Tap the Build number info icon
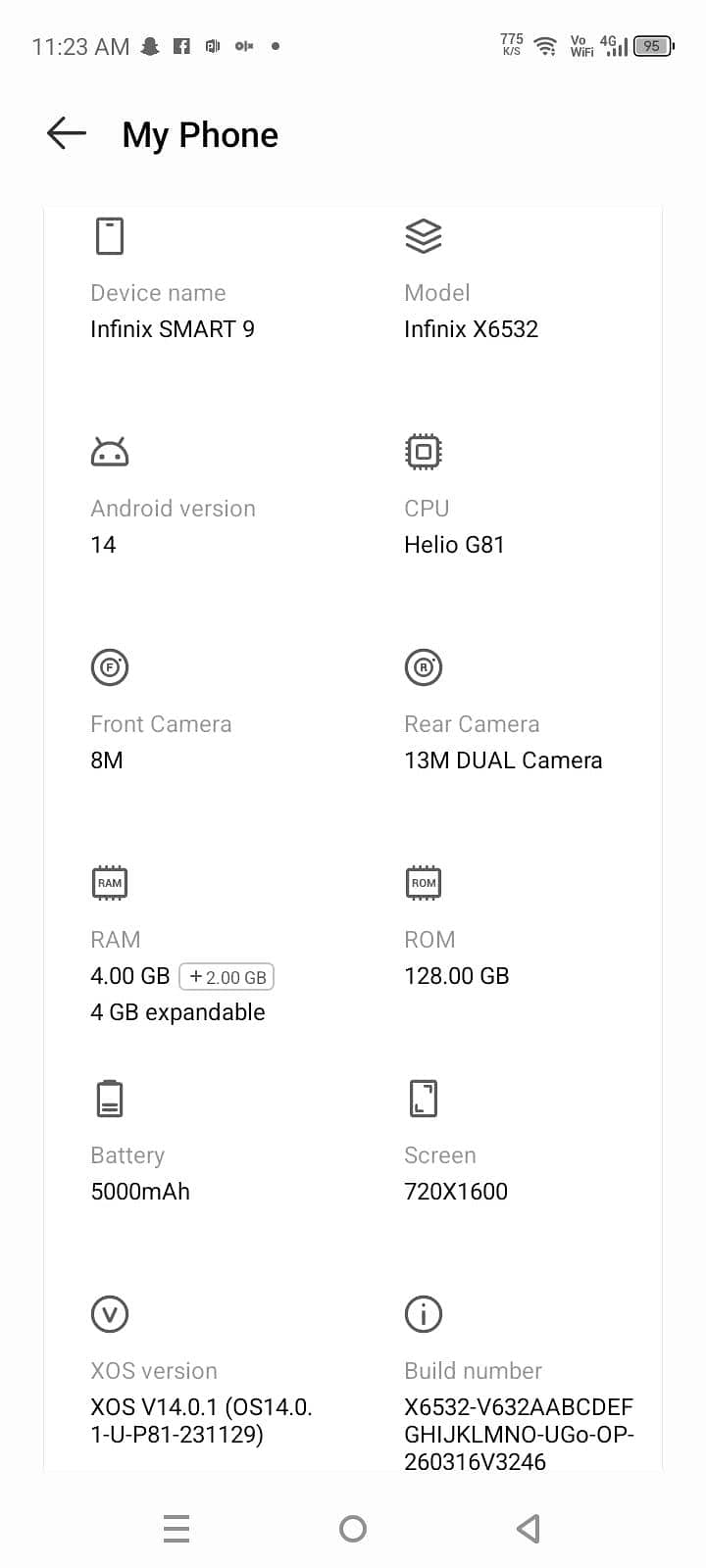This screenshot has width=706, height=1568. pyautogui.click(x=423, y=1313)
